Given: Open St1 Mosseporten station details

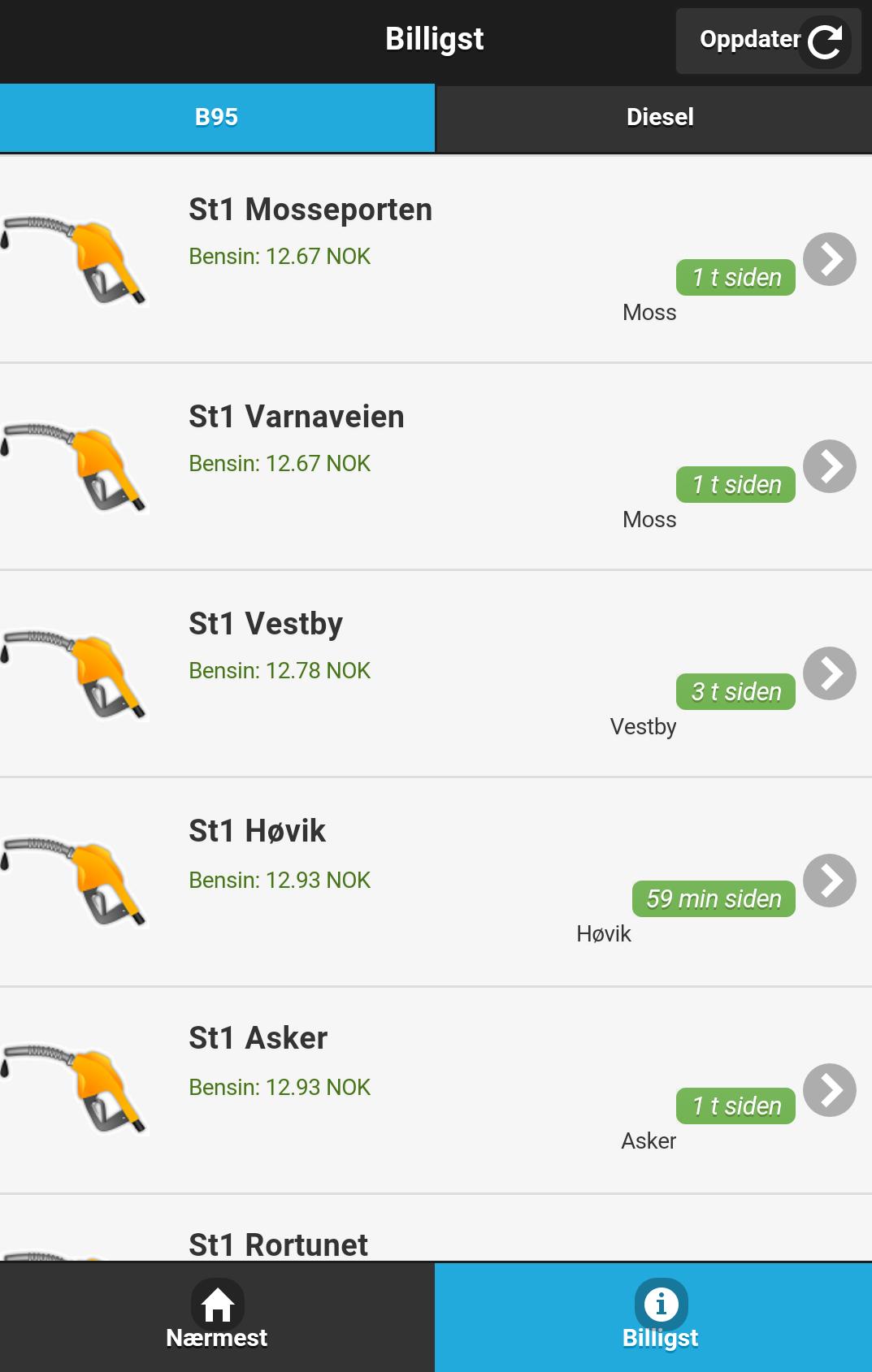Looking at the screenshot, I should (829, 260).
